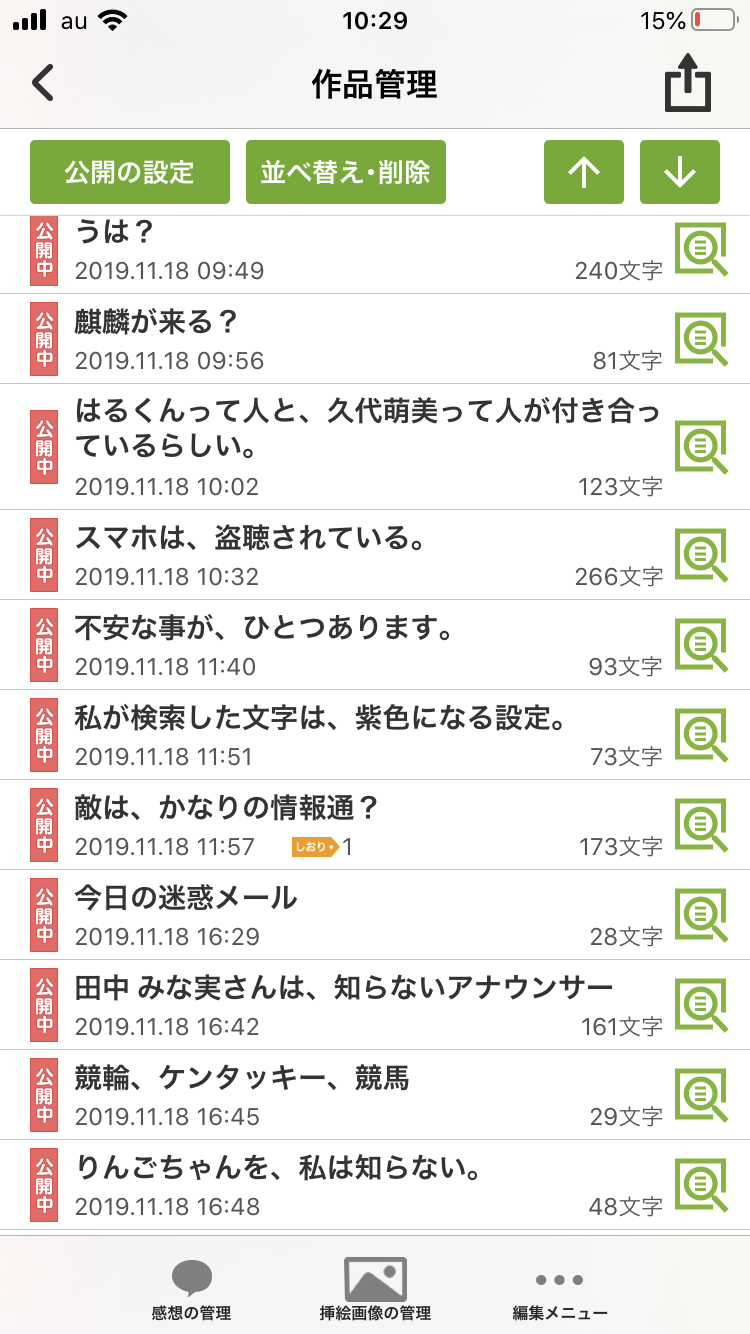
Task: Preview 敵は、かなりの情報通？ with its magnifier icon
Action: 700,825
